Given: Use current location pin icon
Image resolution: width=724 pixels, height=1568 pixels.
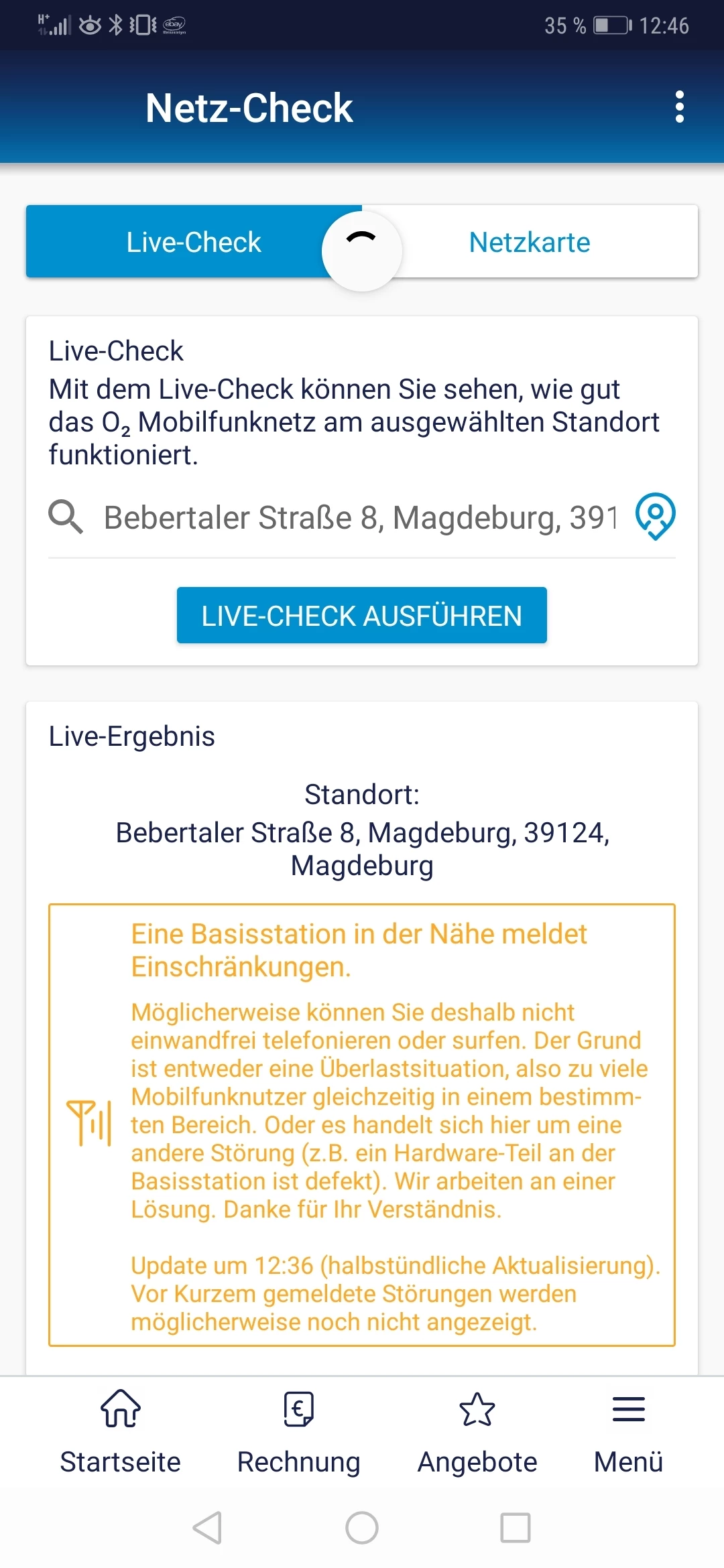Looking at the screenshot, I should tap(655, 516).
